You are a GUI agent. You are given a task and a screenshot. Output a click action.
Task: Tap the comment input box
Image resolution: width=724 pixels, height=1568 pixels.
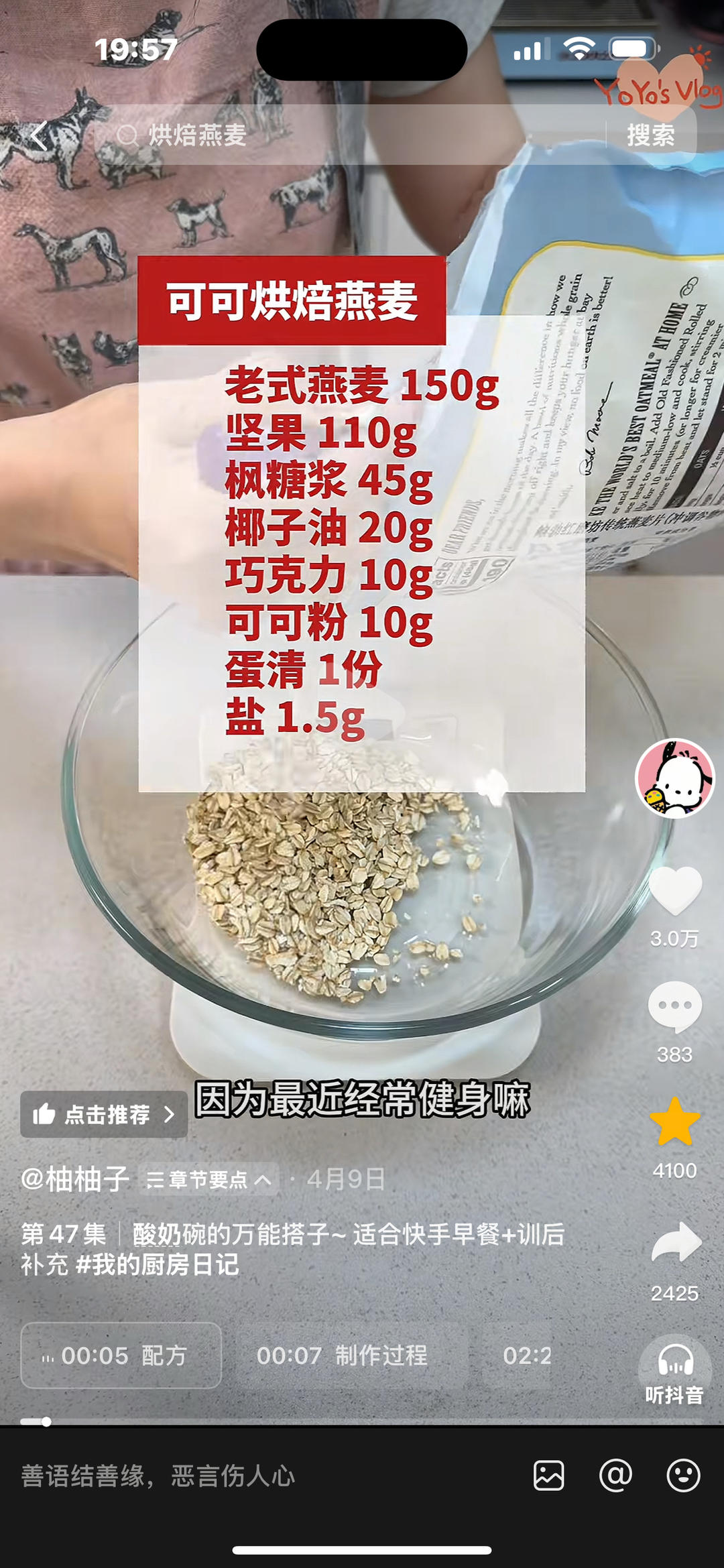[x=255, y=1475]
